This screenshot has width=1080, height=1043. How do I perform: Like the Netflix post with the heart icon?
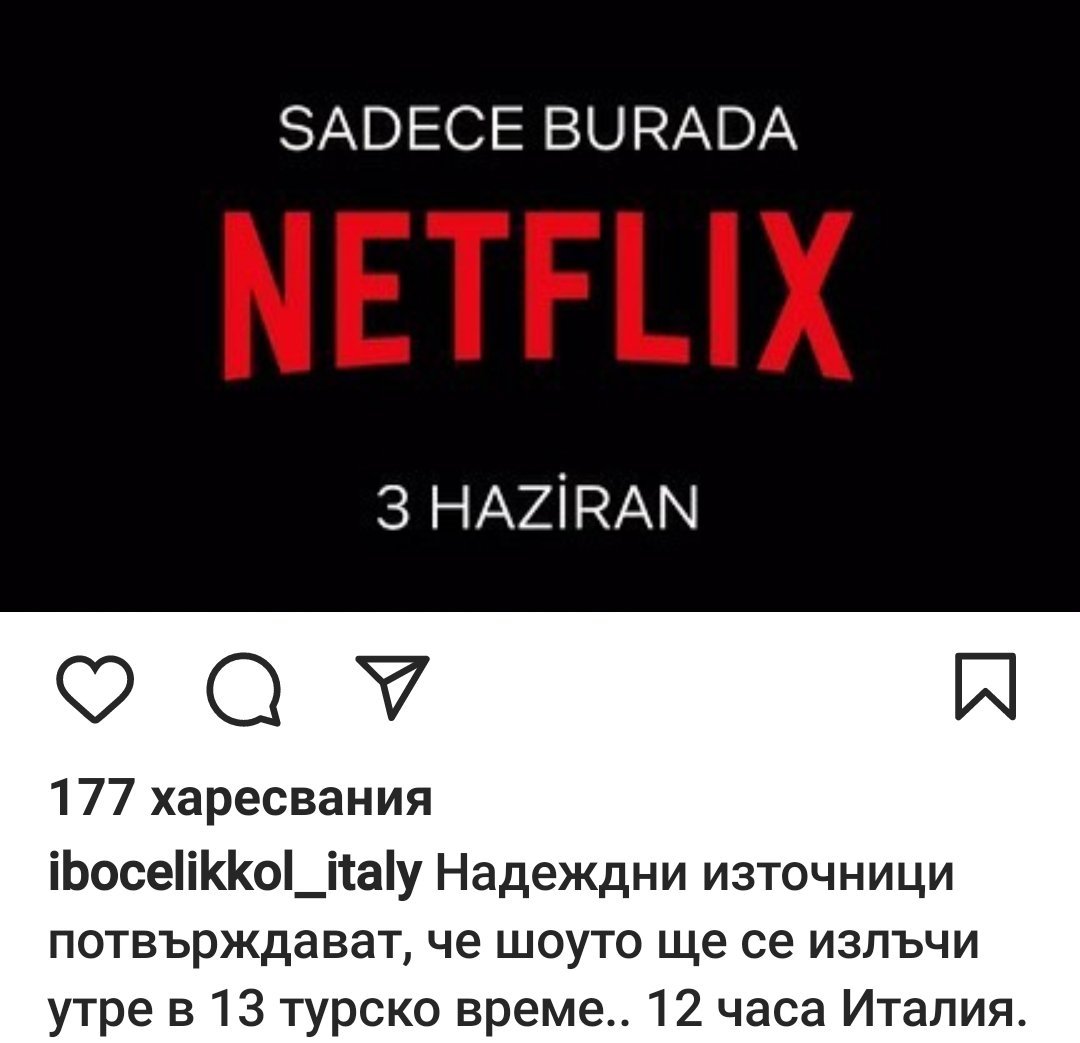[x=94, y=689]
